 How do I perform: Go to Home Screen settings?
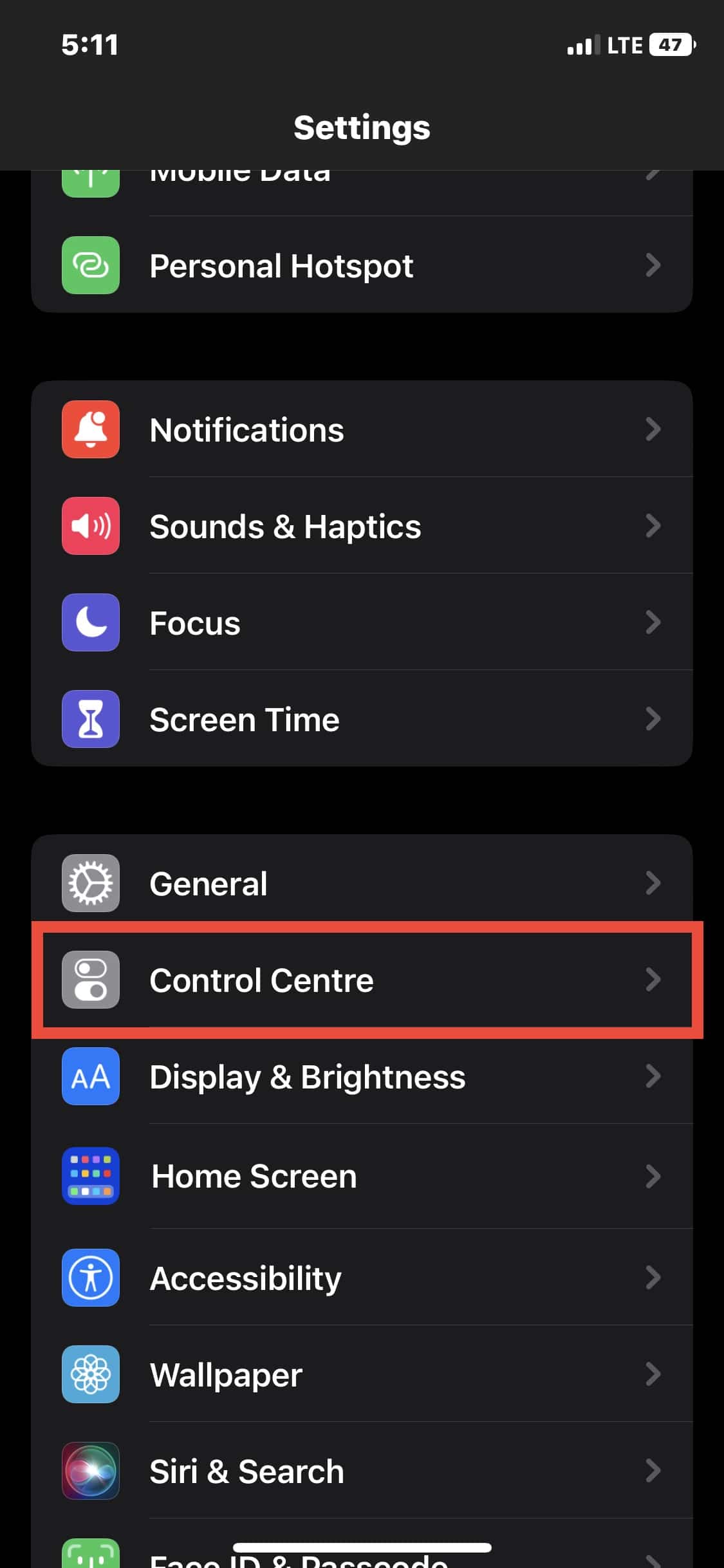tap(360, 1176)
